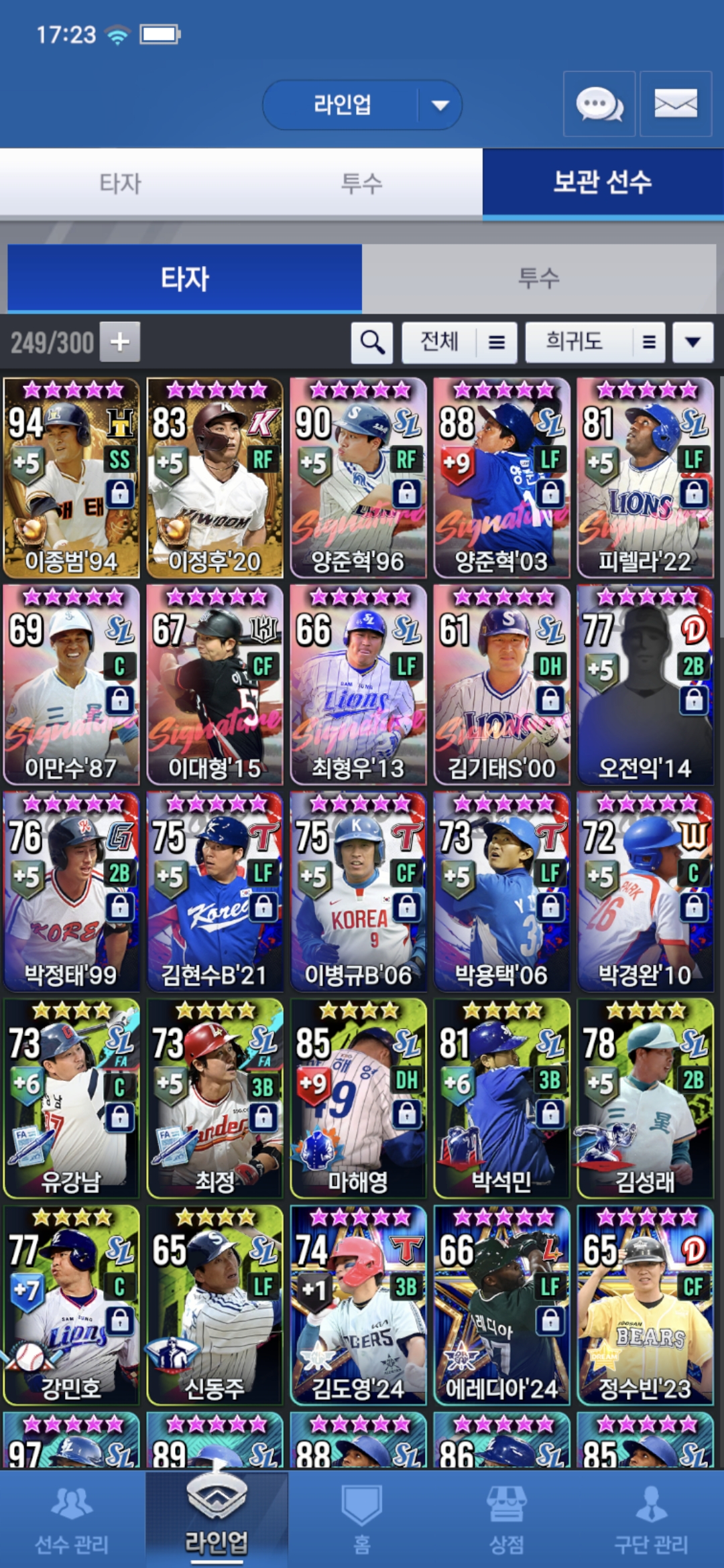Switch to the 투수 sub-tab under 보관 선수
Image resolution: width=724 pixels, height=1568 pixels.
pos(538,279)
